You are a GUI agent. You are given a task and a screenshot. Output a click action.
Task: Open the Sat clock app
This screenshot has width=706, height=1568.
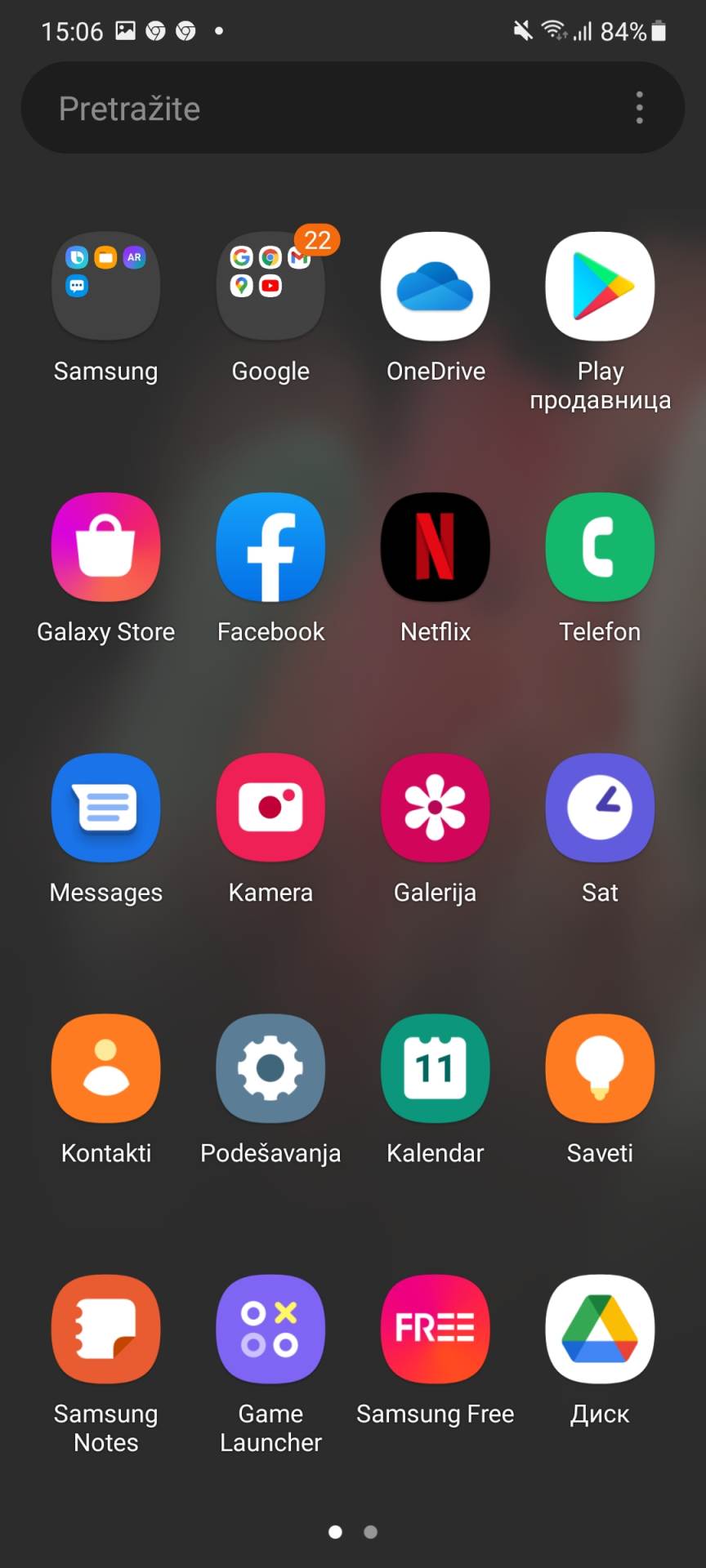(600, 808)
